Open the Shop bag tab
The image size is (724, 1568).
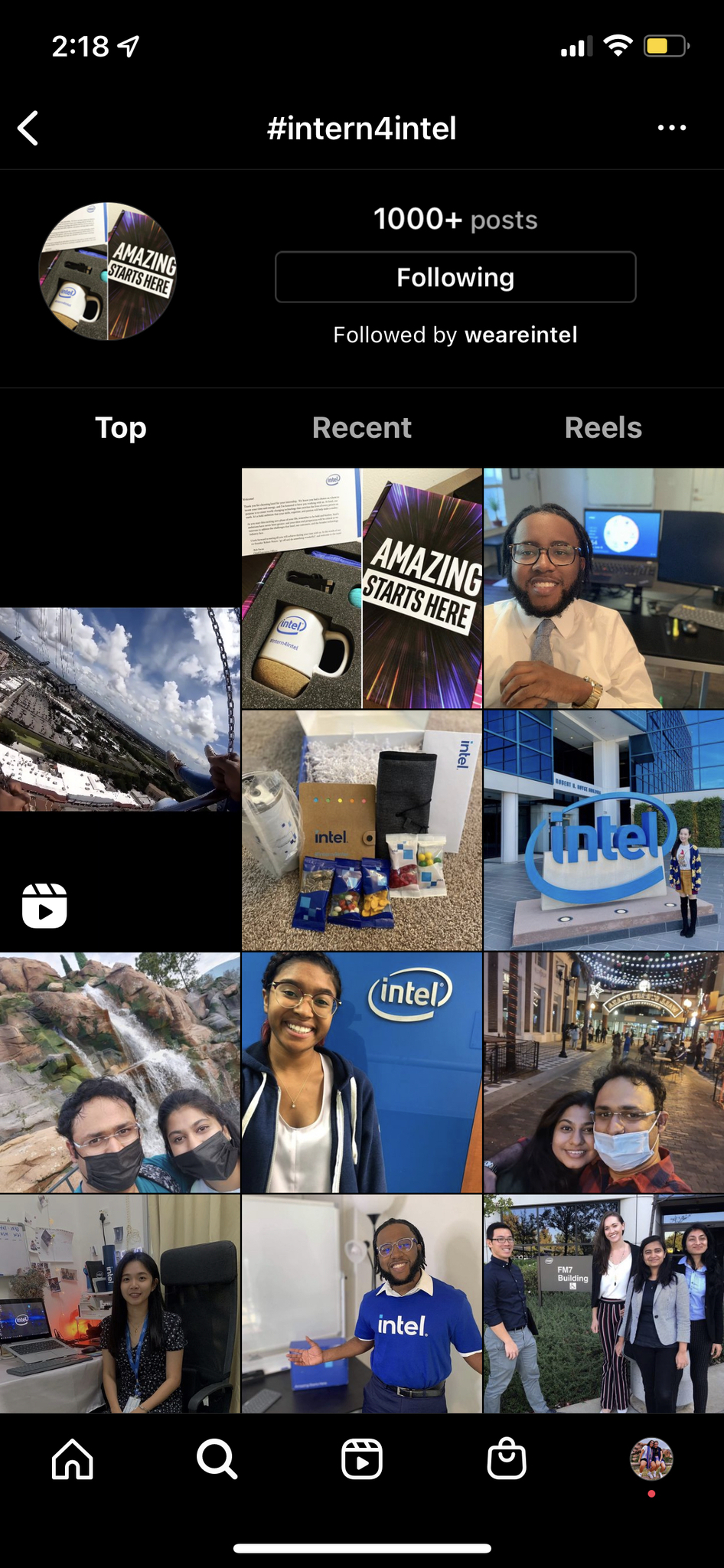tap(507, 1459)
